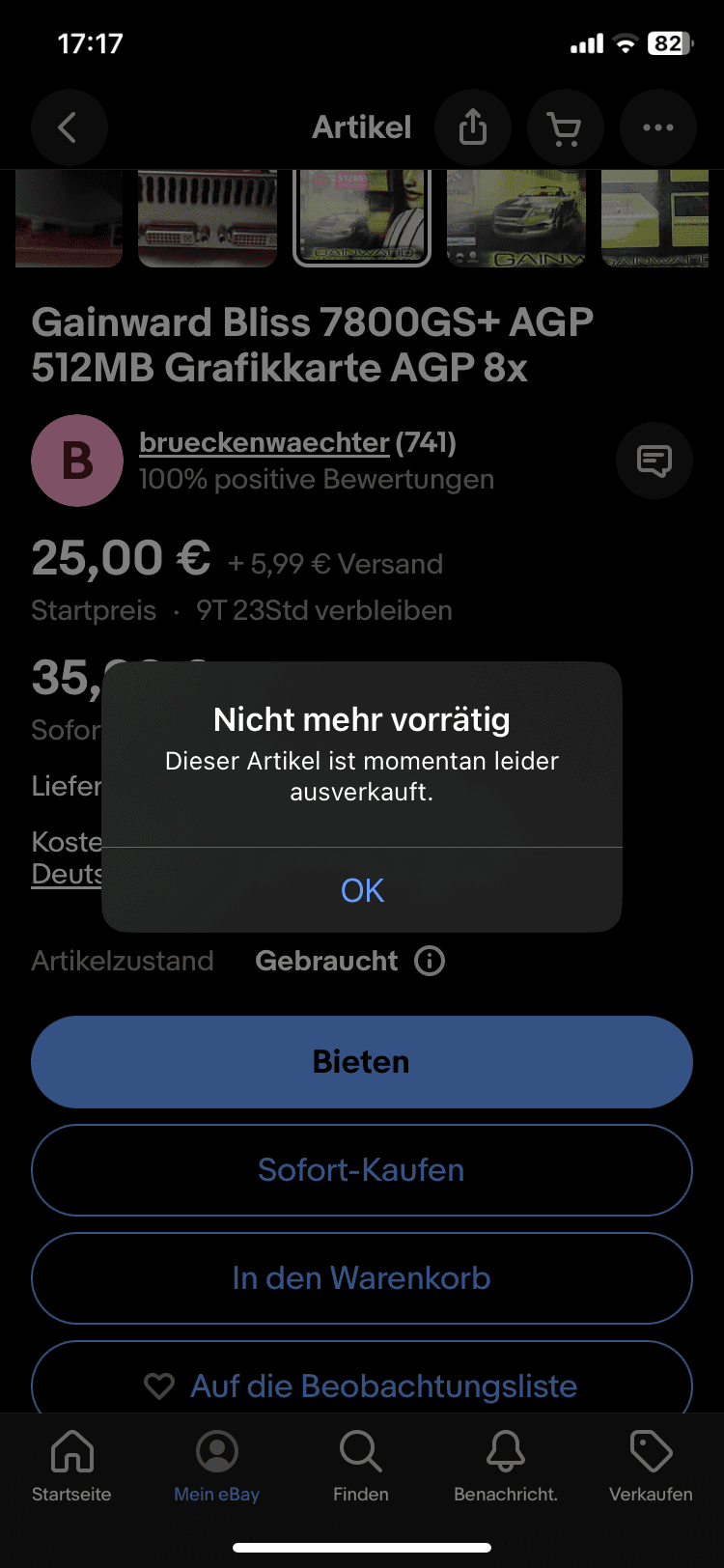Open the Benachricht. notifications tab
The width and height of the screenshot is (724, 1568).
[x=506, y=1466]
